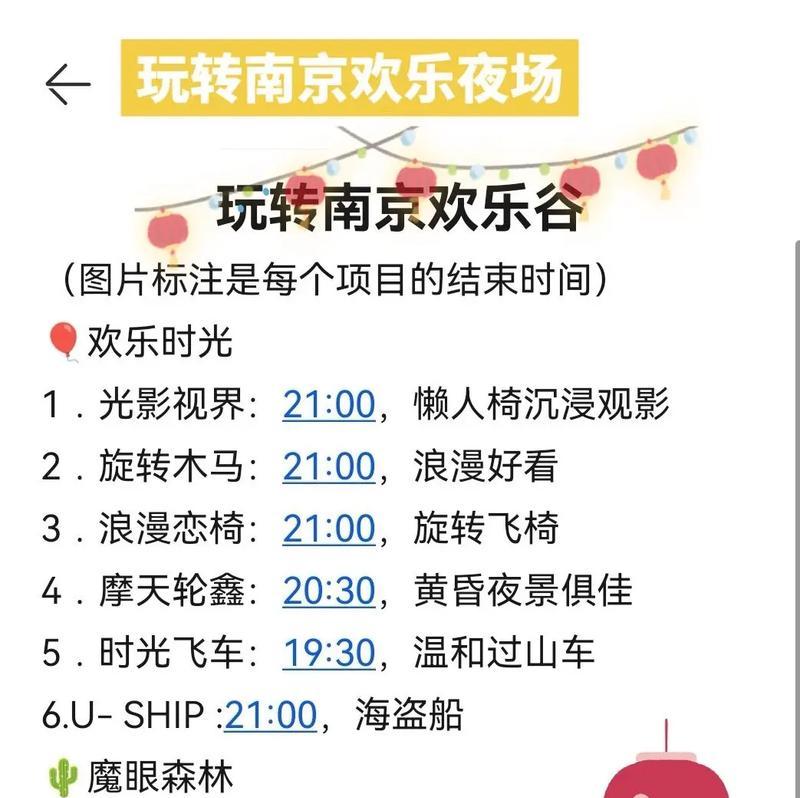This screenshot has height=798, width=800.
Task: Open the 21:00 link for U-SHIP
Action: point(270,715)
